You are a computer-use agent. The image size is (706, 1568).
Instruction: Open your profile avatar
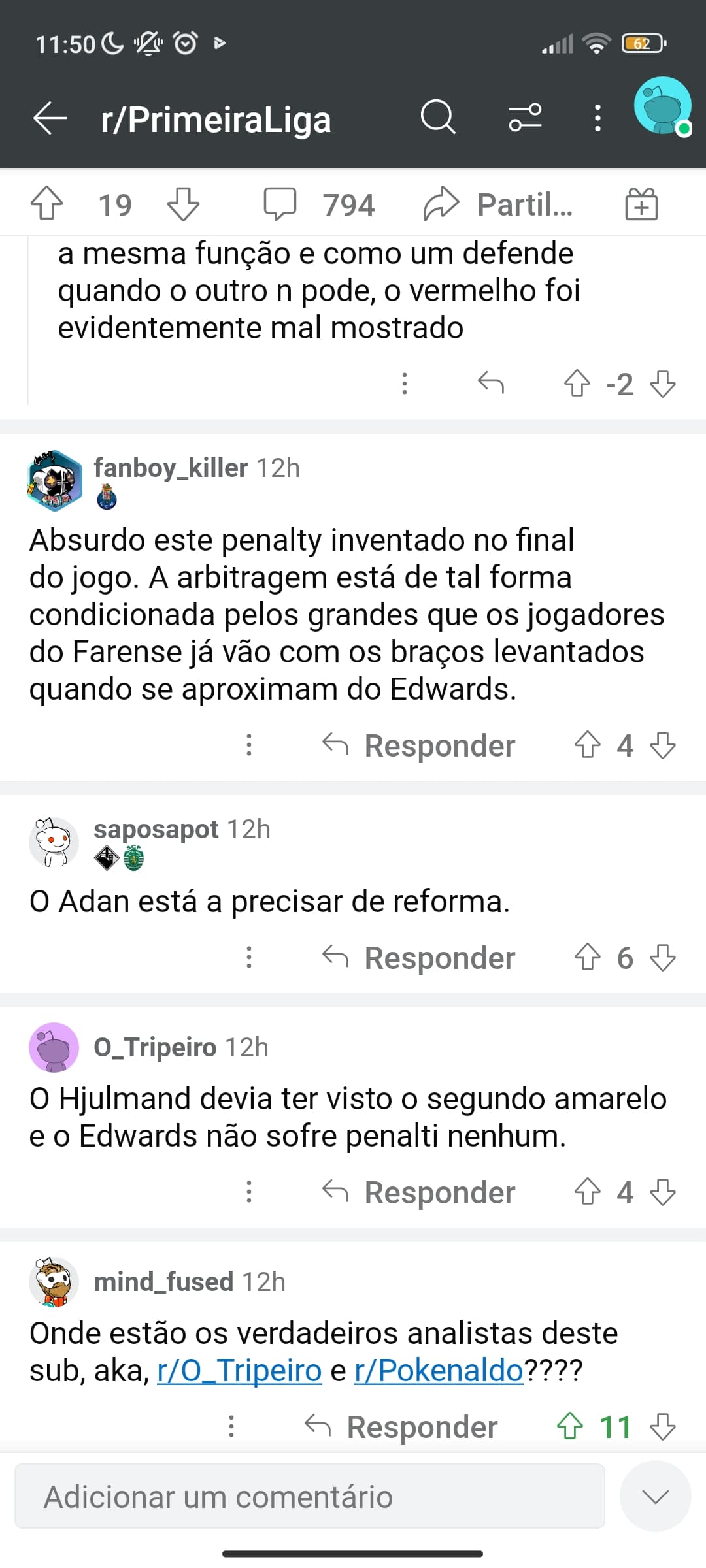pyautogui.click(x=662, y=106)
